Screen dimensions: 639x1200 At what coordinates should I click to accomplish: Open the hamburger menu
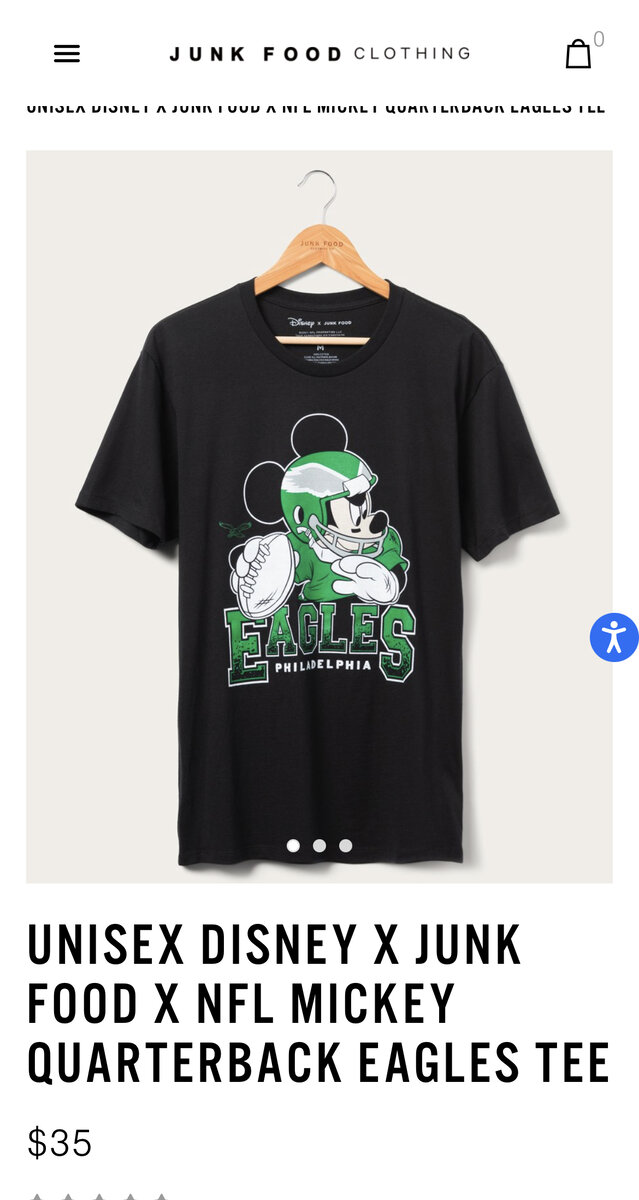[x=67, y=54]
